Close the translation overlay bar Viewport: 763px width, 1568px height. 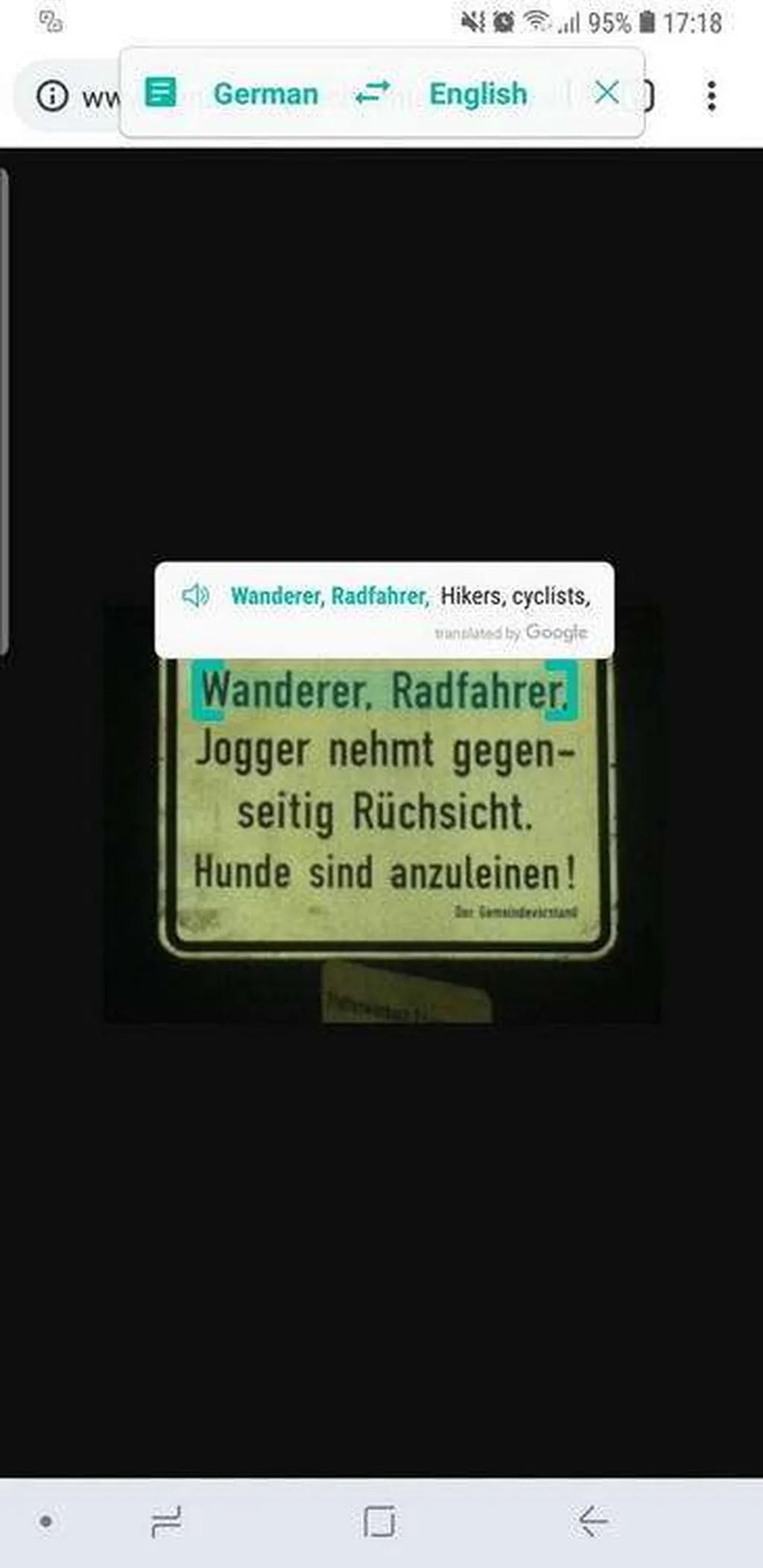[607, 93]
